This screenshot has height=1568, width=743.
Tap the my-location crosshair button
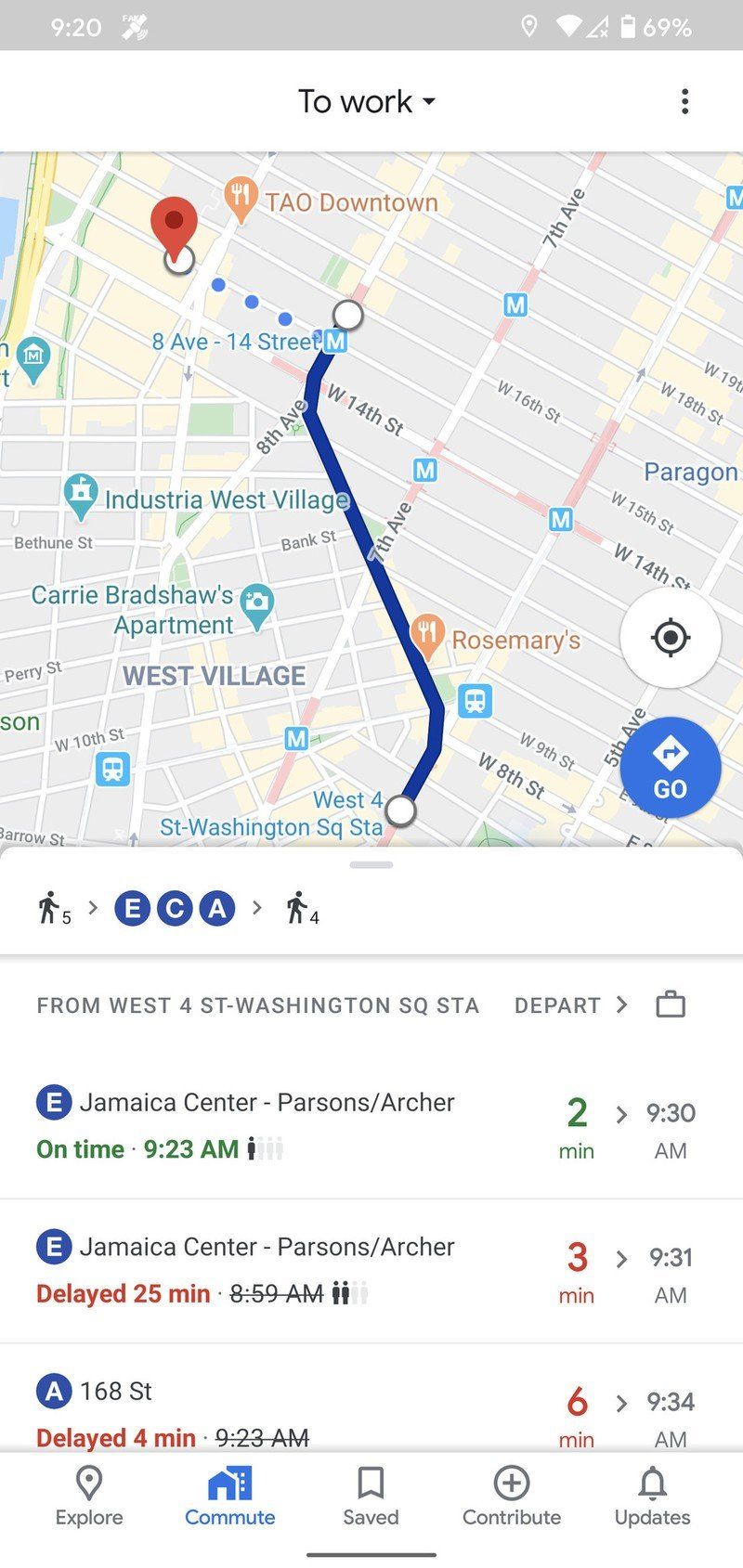click(x=671, y=637)
